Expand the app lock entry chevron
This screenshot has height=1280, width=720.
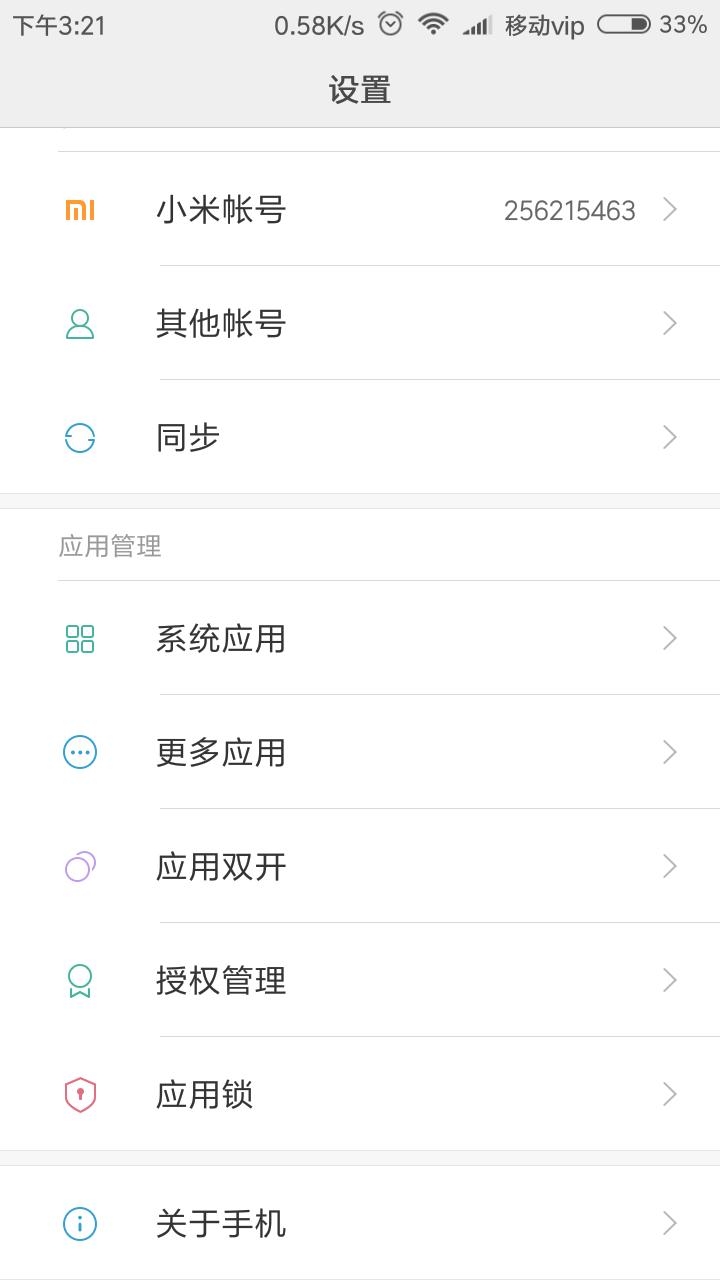pyautogui.click(x=668, y=1094)
